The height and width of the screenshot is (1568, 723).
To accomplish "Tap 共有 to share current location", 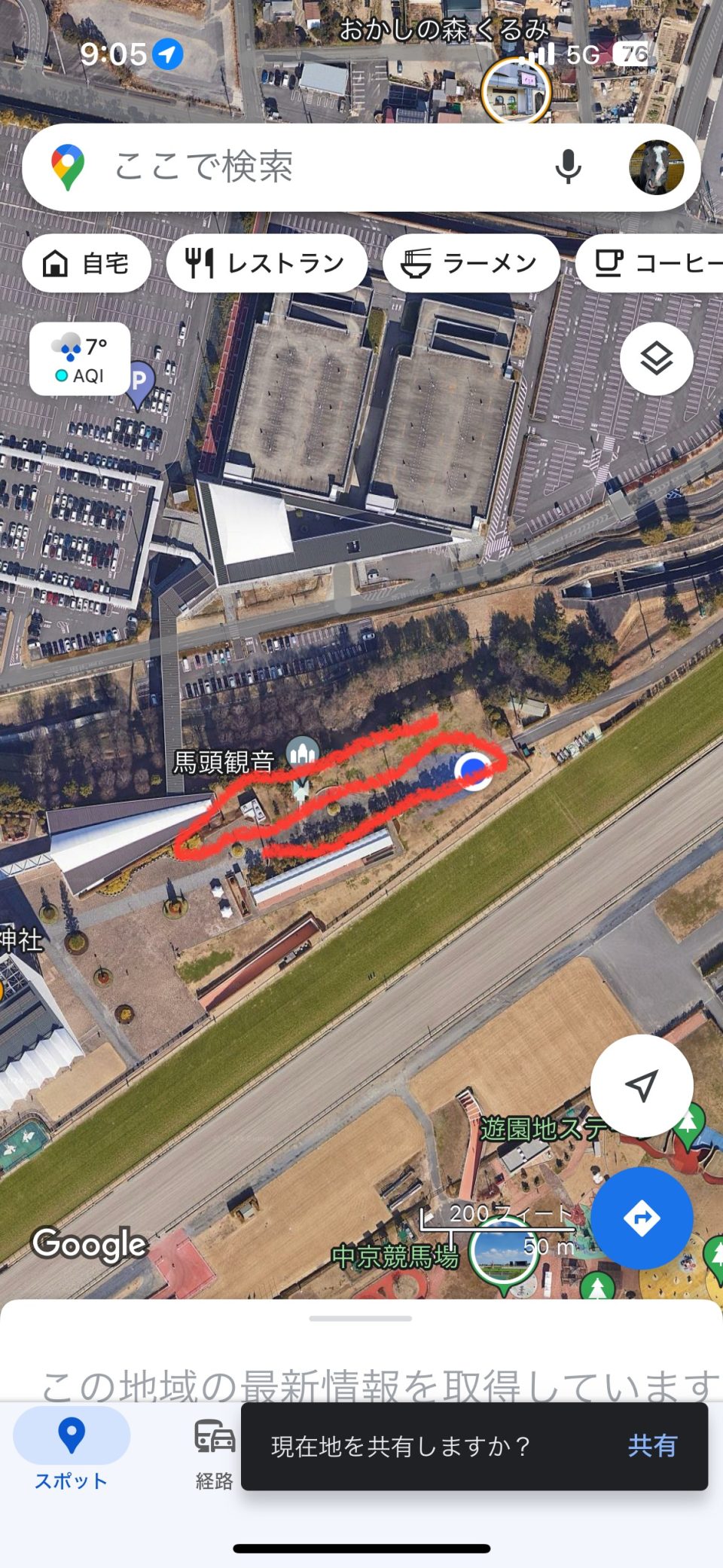I will tap(652, 1445).
